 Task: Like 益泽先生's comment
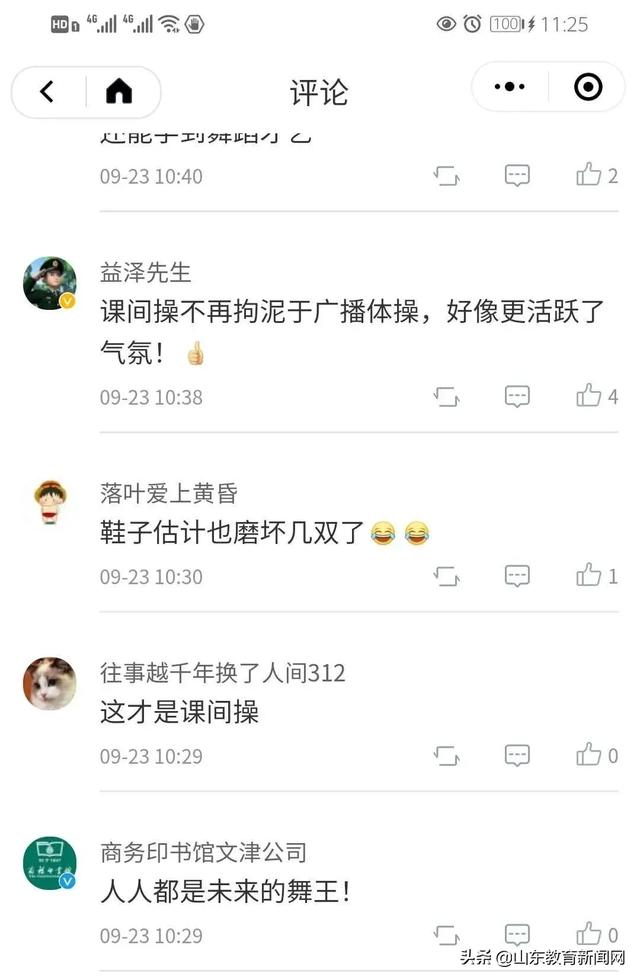[589, 396]
